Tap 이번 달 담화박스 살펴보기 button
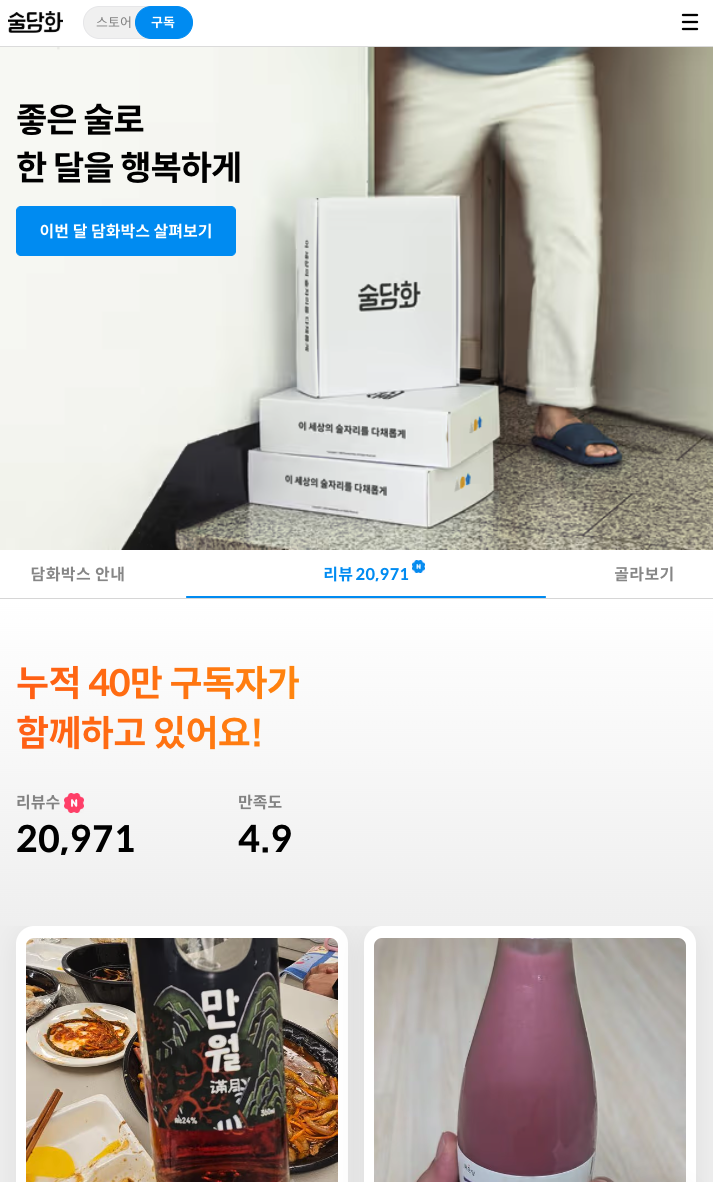This screenshot has height=1182, width=713. [126, 231]
